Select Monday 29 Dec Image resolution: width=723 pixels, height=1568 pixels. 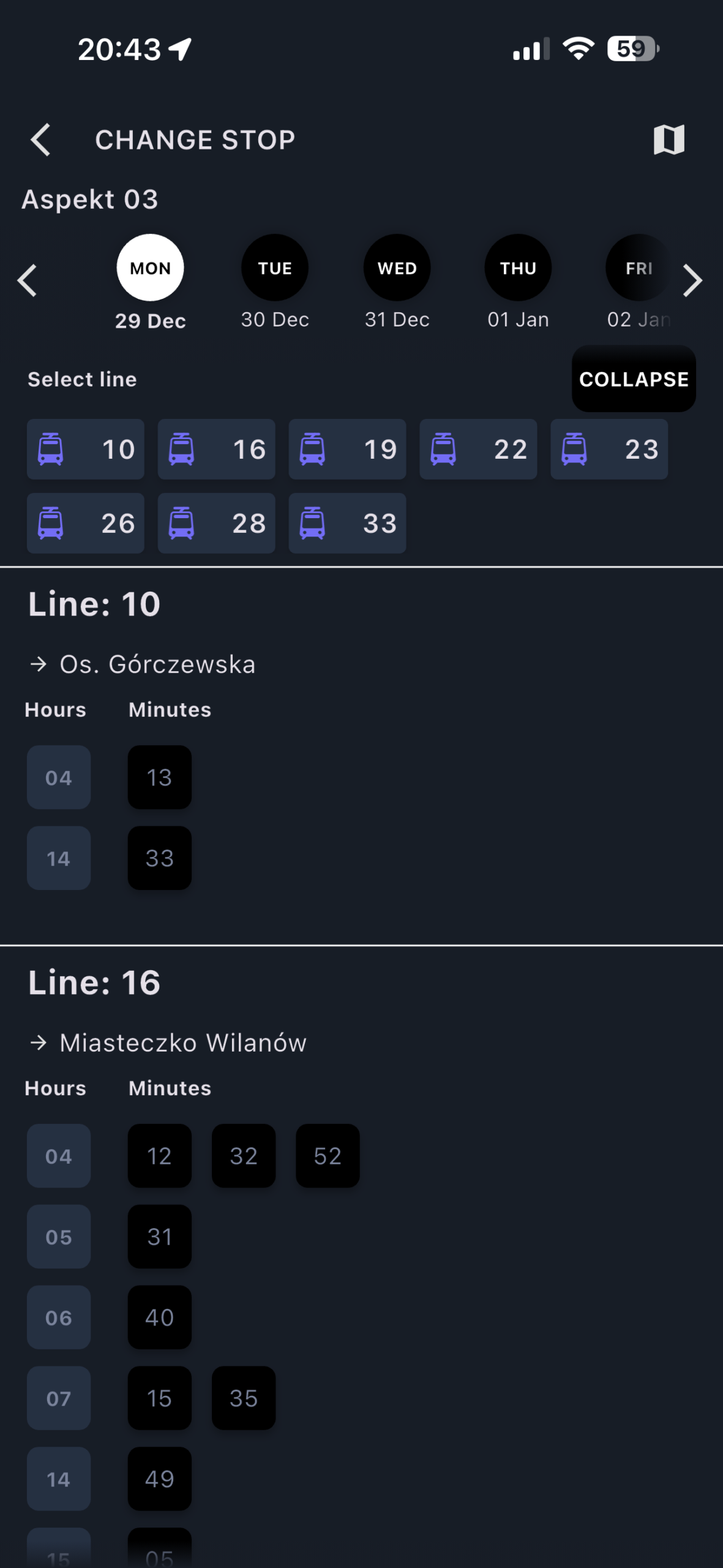150,268
